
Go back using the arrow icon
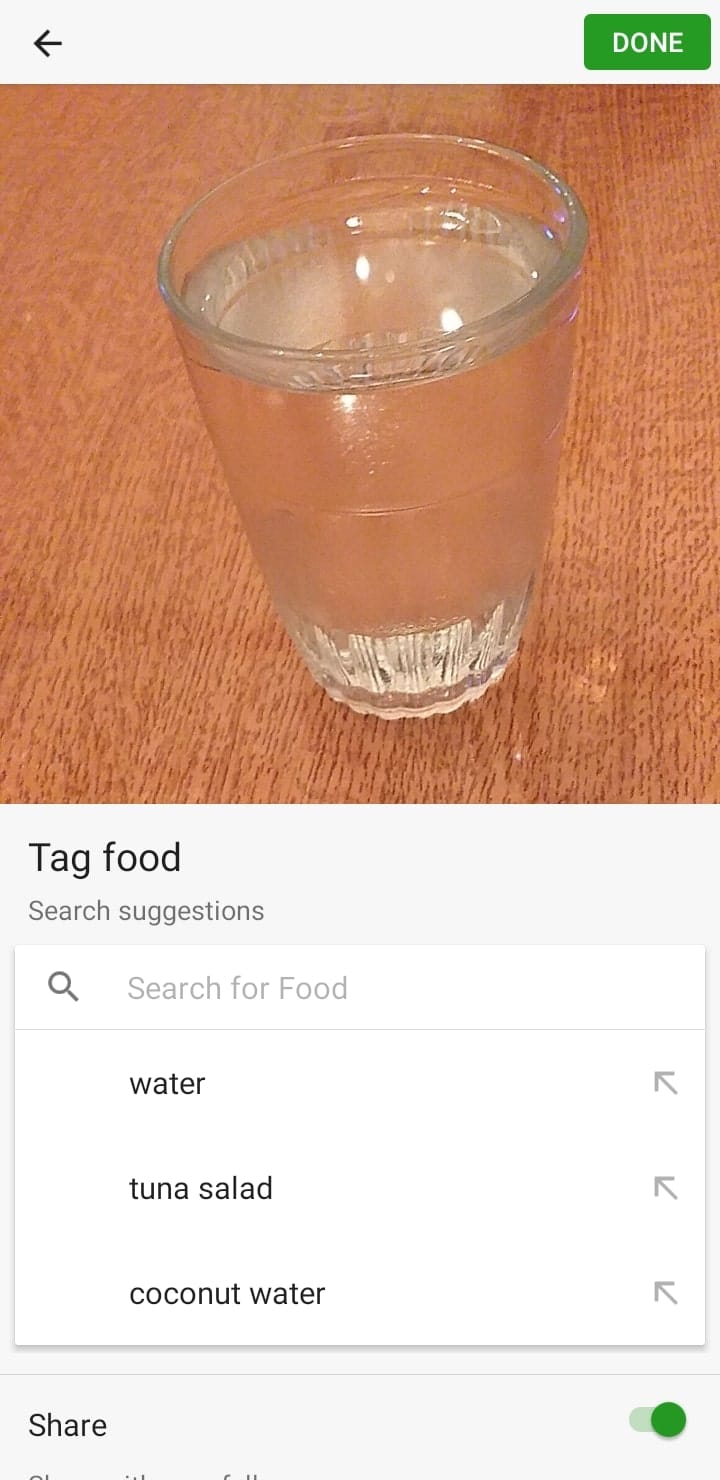47,42
